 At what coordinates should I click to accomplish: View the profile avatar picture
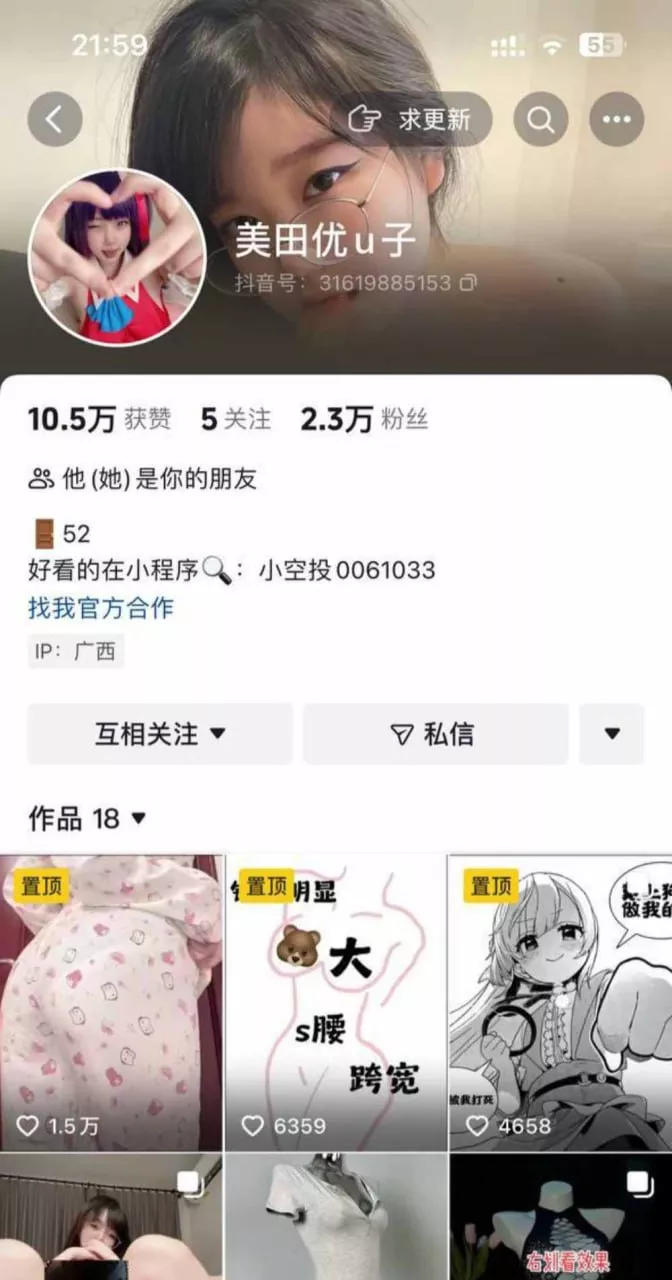(117, 258)
